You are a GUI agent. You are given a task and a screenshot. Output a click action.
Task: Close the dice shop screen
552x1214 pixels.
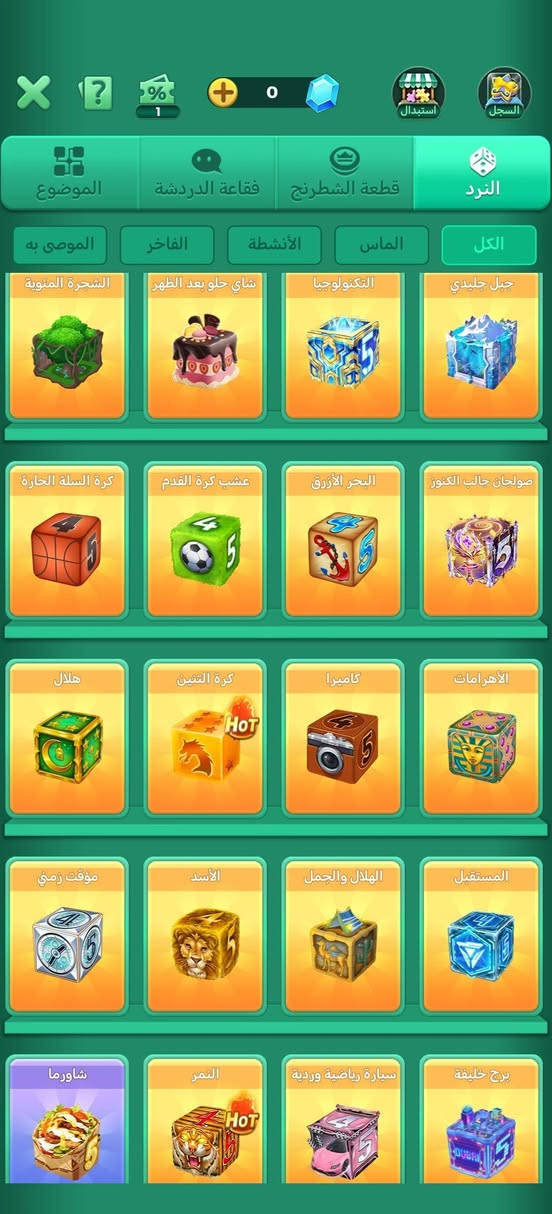pyautogui.click(x=33, y=93)
